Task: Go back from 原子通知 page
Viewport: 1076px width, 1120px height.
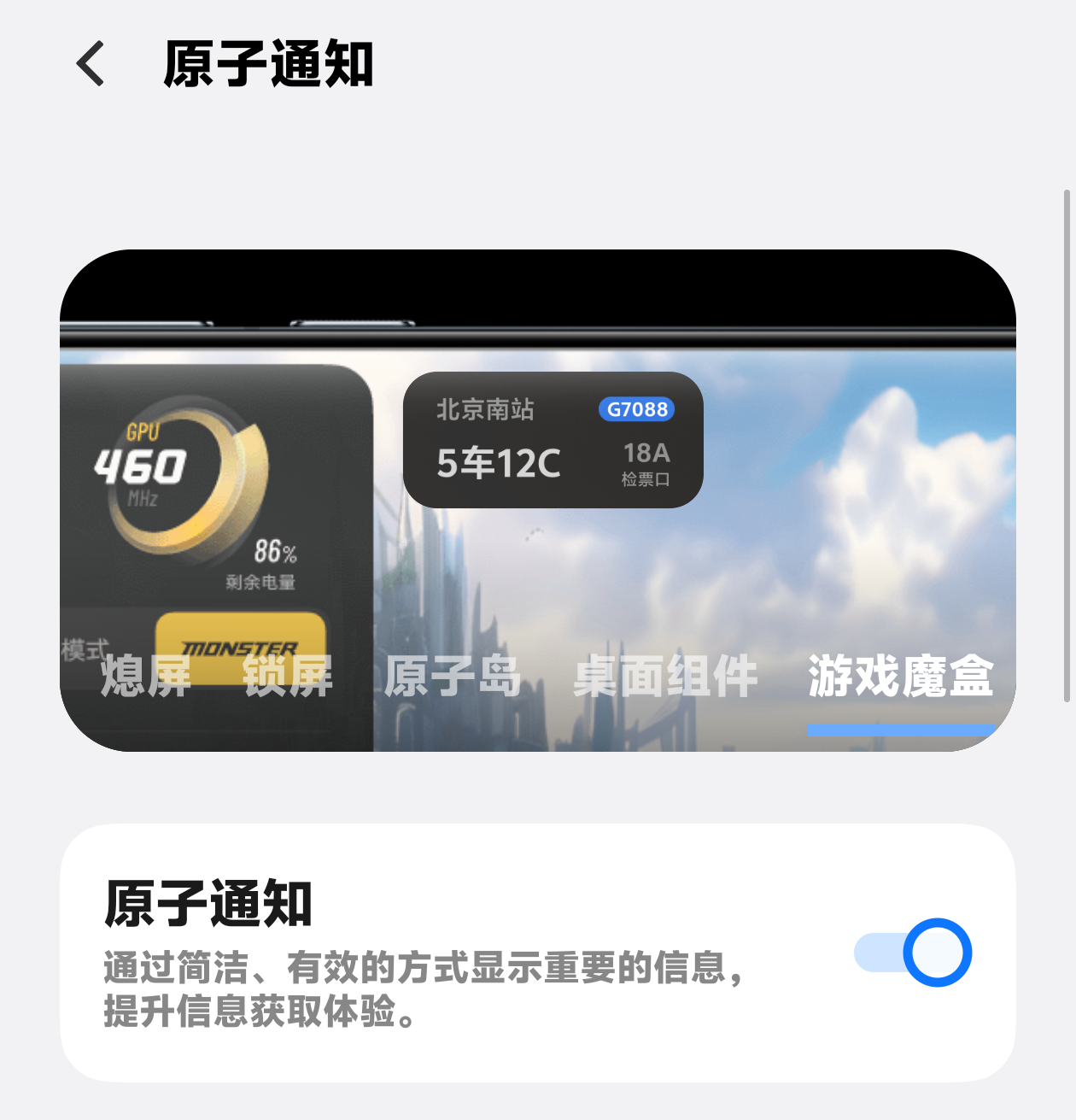Action: coord(91,64)
